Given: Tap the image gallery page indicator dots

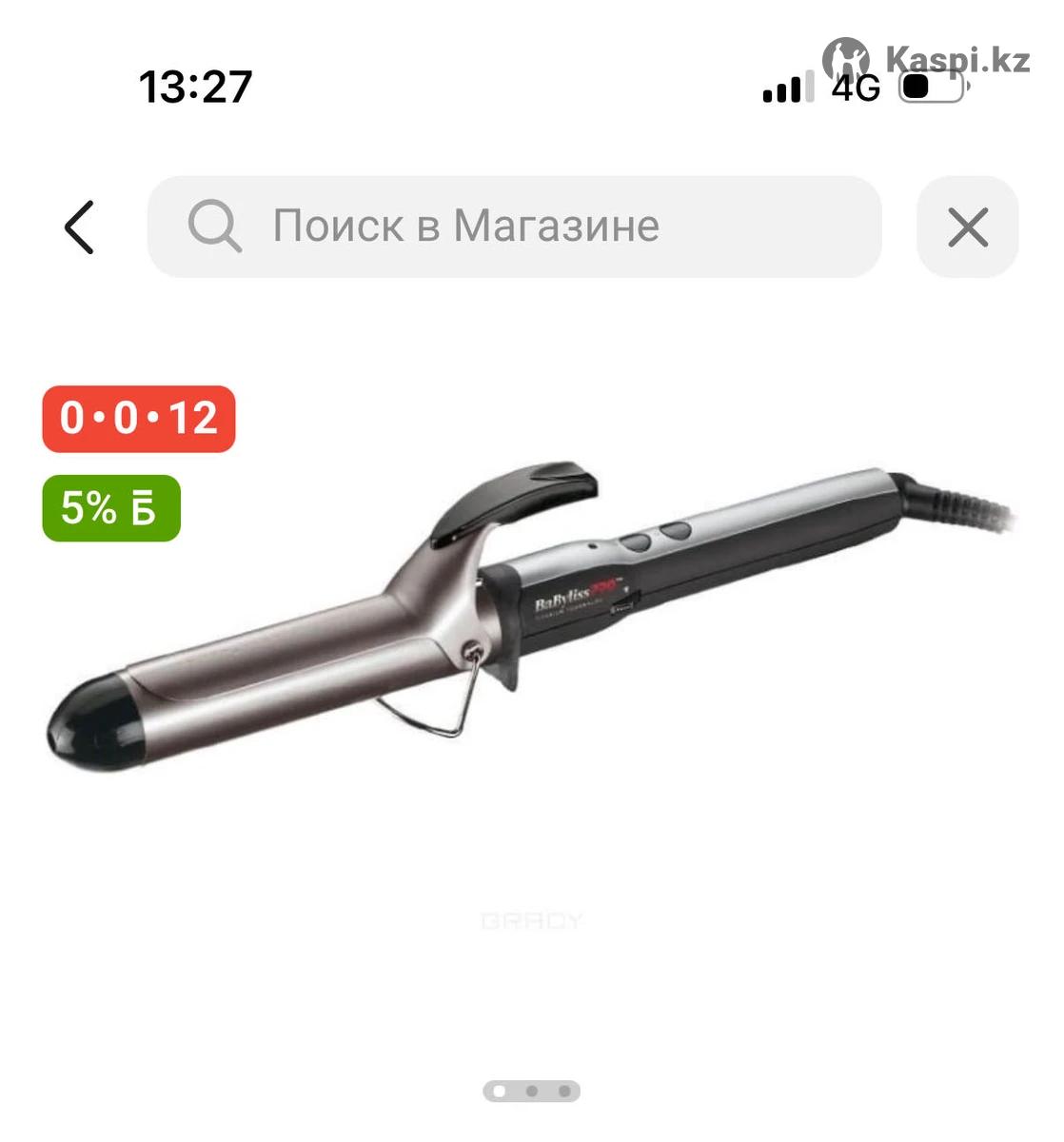Looking at the screenshot, I should 531,1092.
